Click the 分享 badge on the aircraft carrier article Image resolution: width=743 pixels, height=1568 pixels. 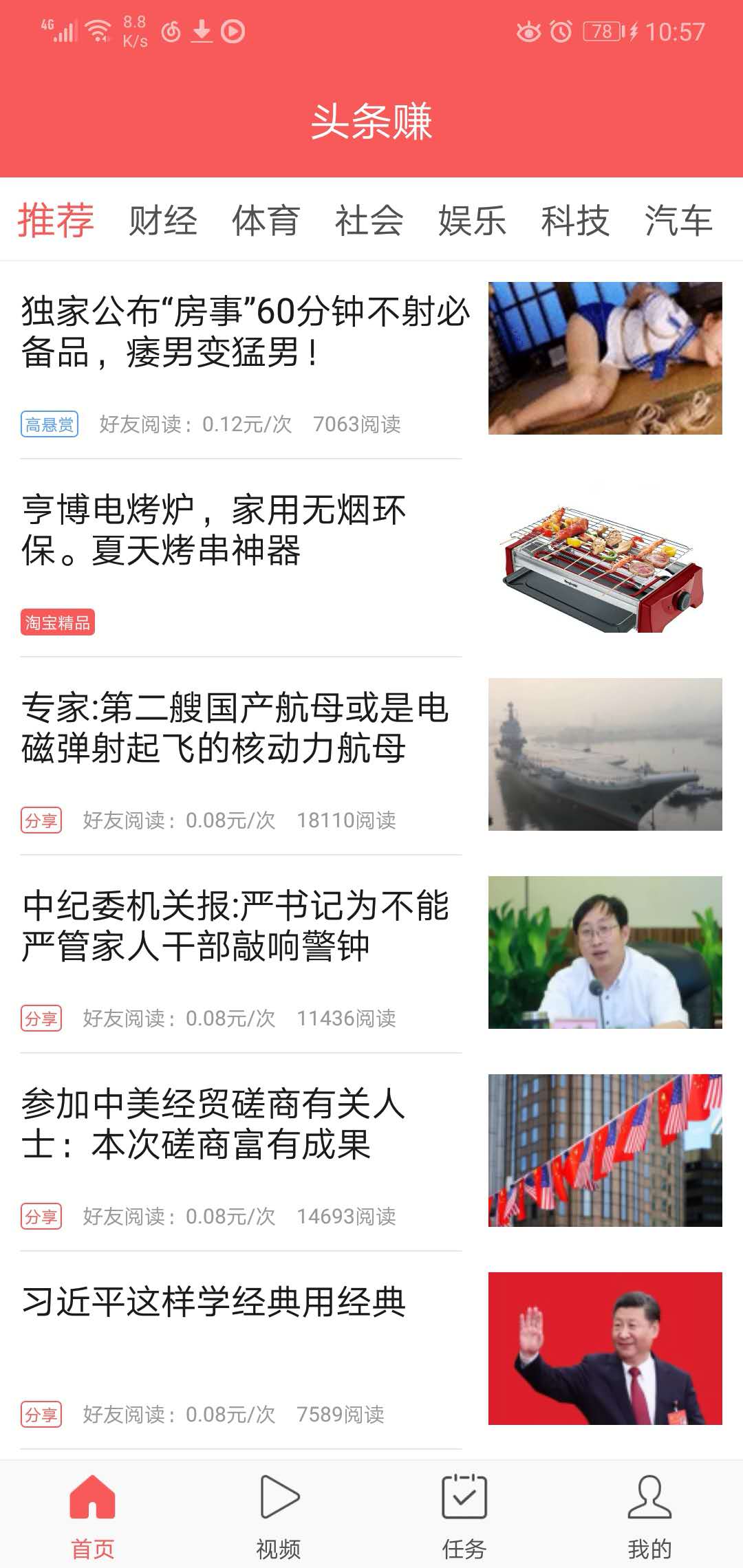click(x=42, y=820)
